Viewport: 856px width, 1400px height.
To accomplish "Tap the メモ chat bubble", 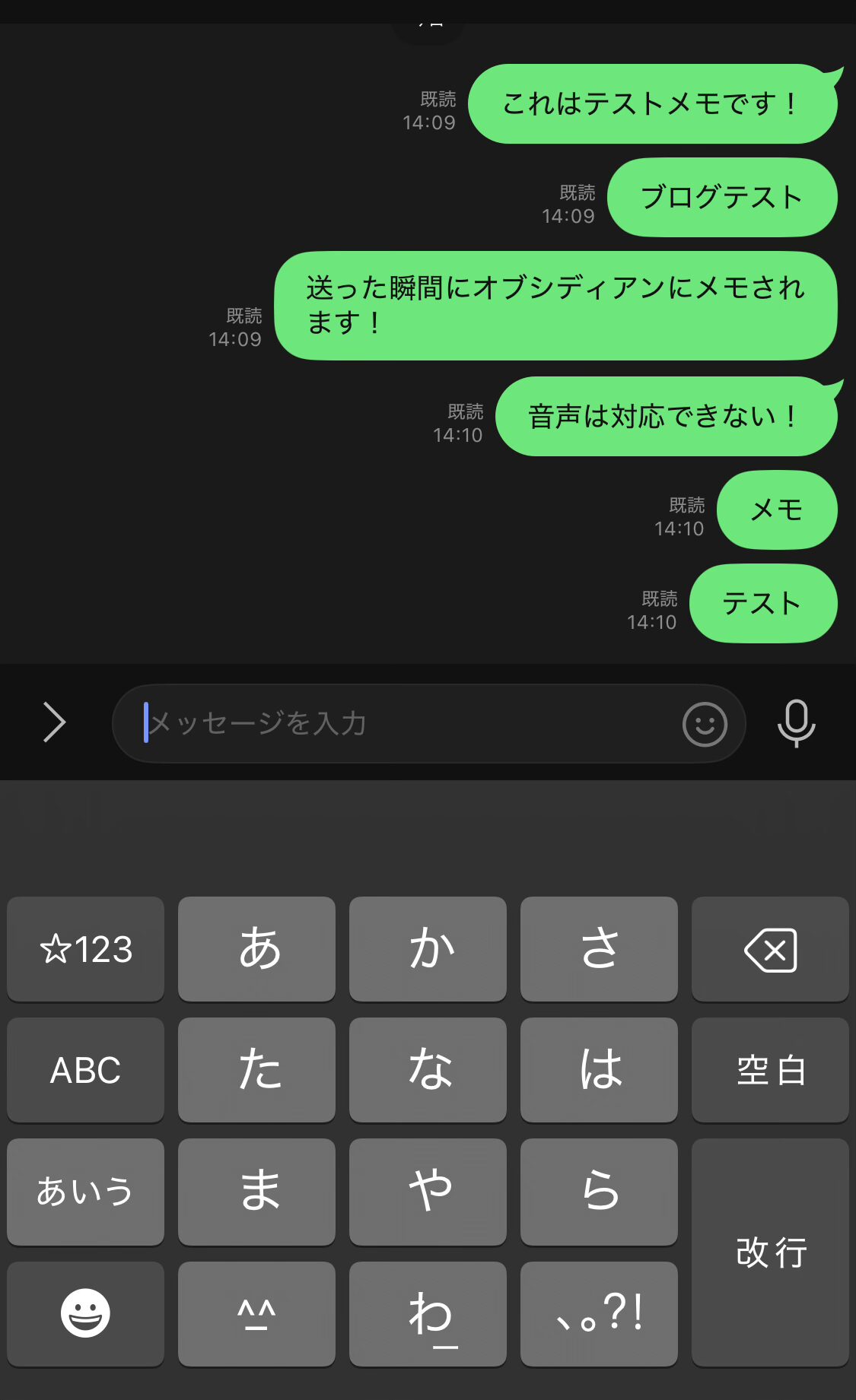I will coord(776,510).
